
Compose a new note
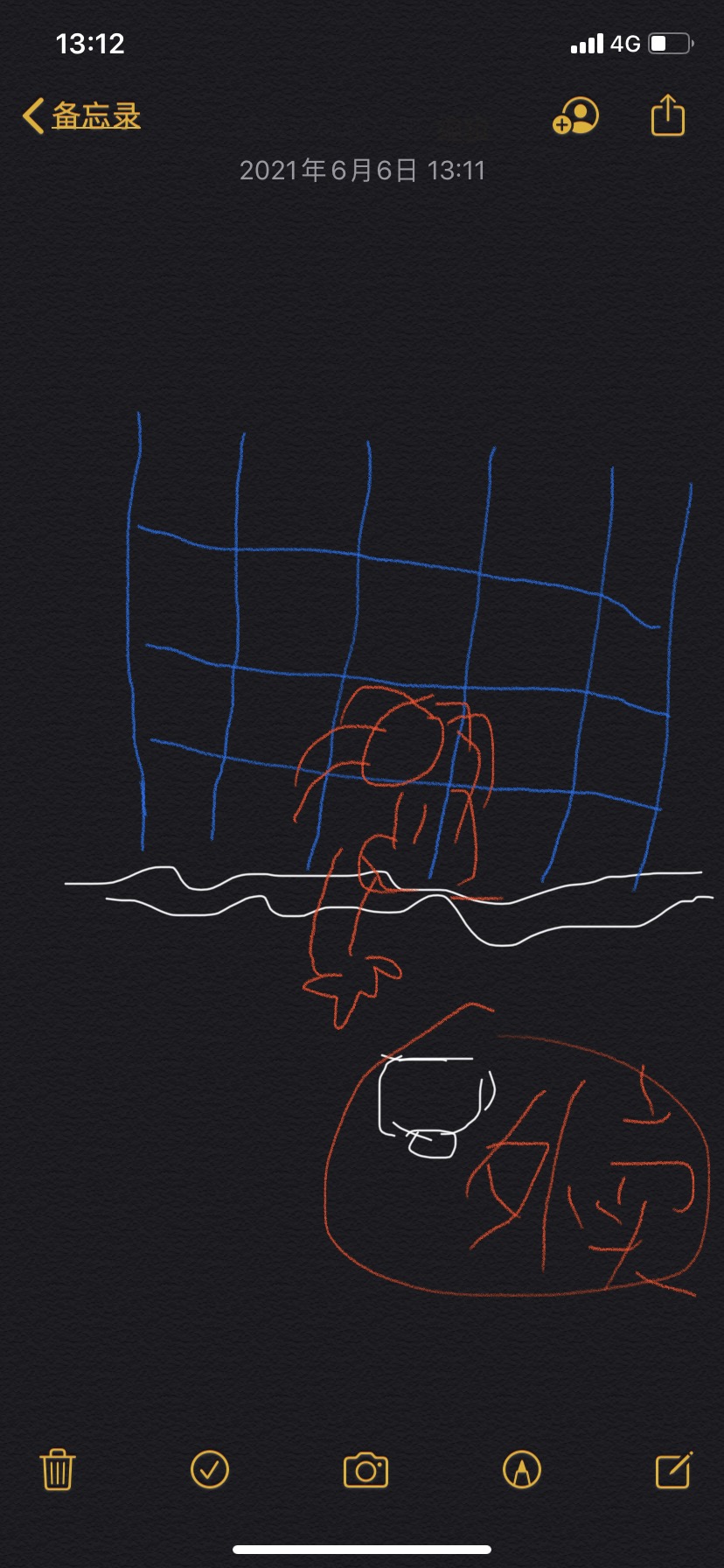coord(674,1469)
